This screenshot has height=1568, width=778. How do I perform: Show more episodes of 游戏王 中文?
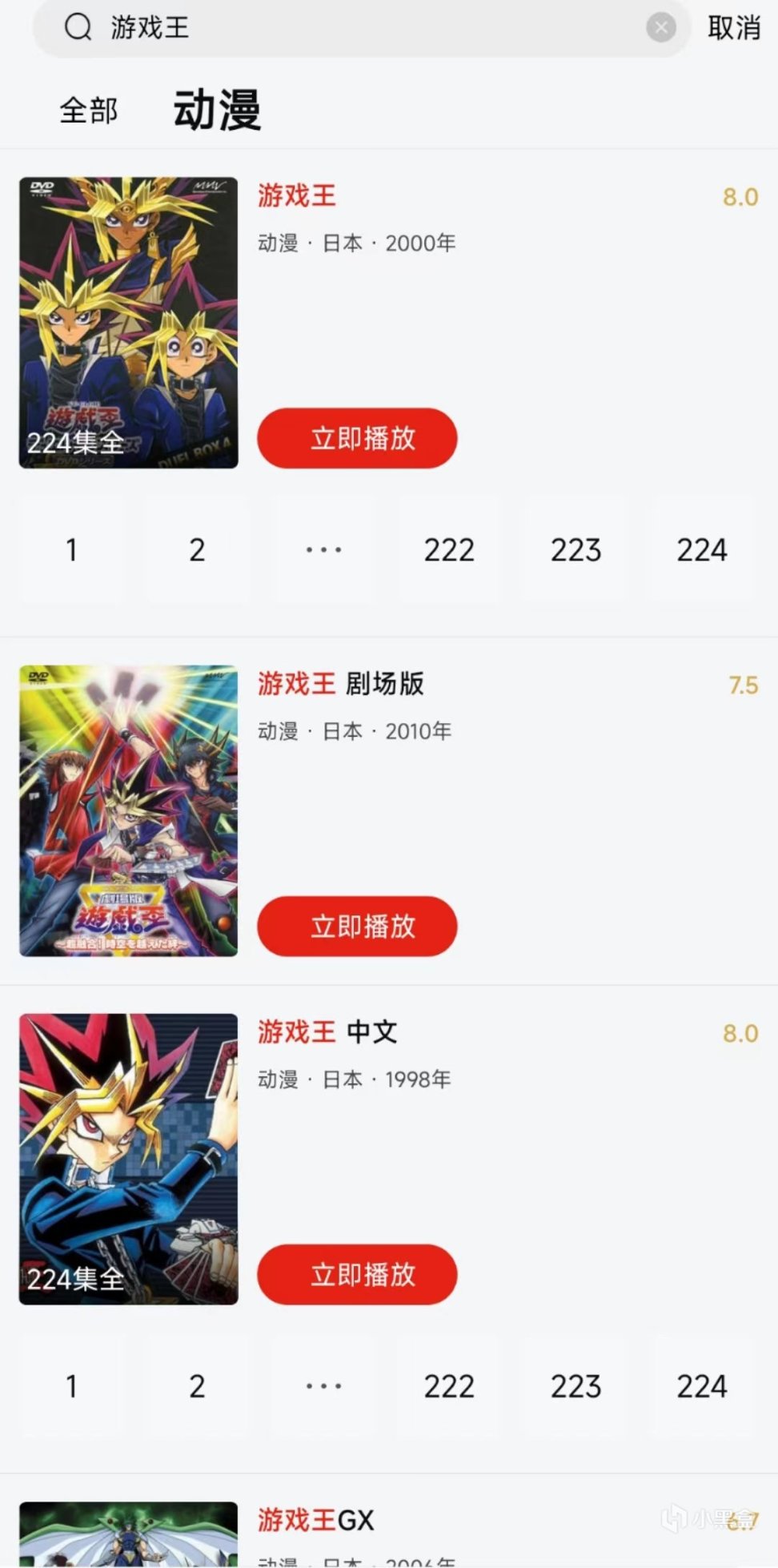coord(323,1386)
